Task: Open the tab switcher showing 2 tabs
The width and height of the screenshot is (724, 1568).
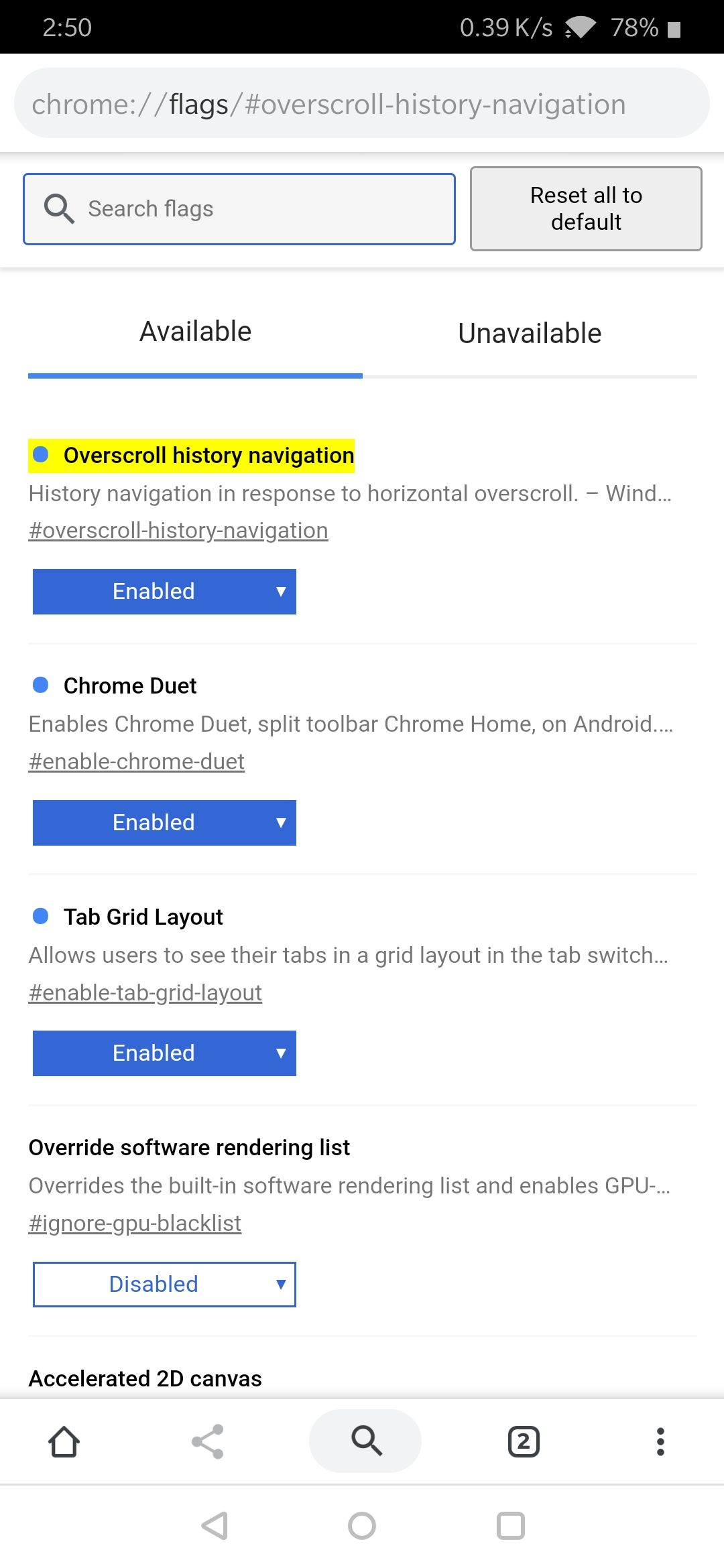Action: pyautogui.click(x=523, y=1441)
